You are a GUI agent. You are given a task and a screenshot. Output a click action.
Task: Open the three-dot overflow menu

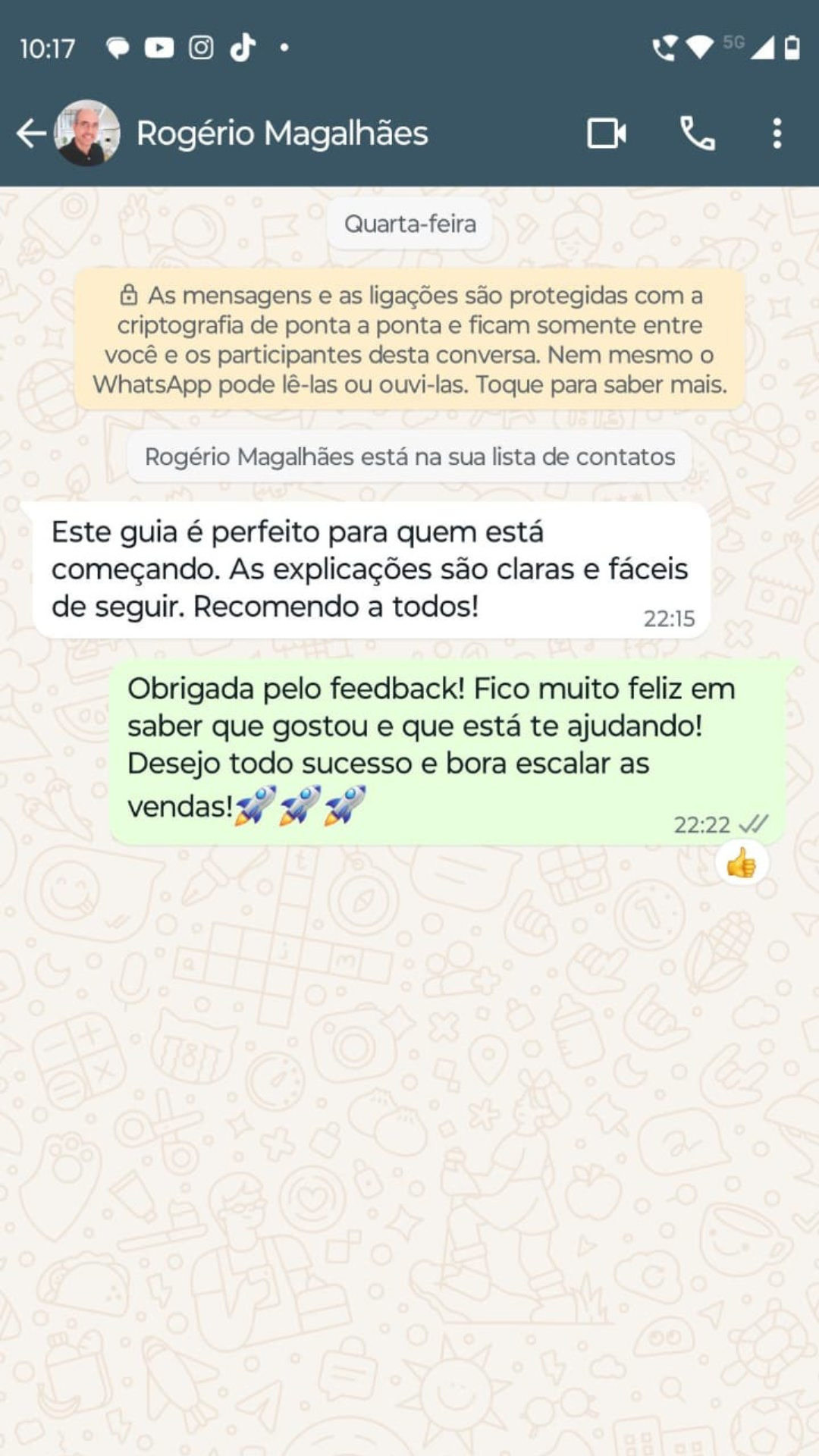point(777,133)
